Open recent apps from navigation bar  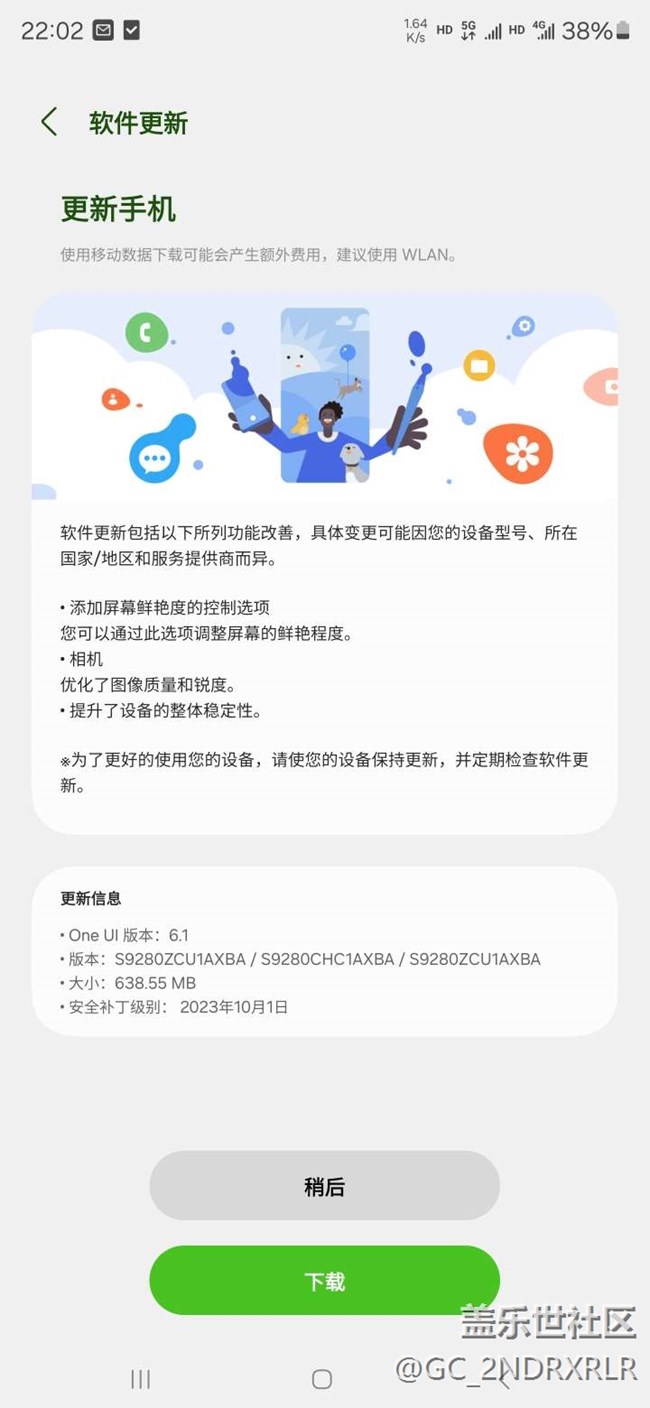click(x=141, y=1379)
